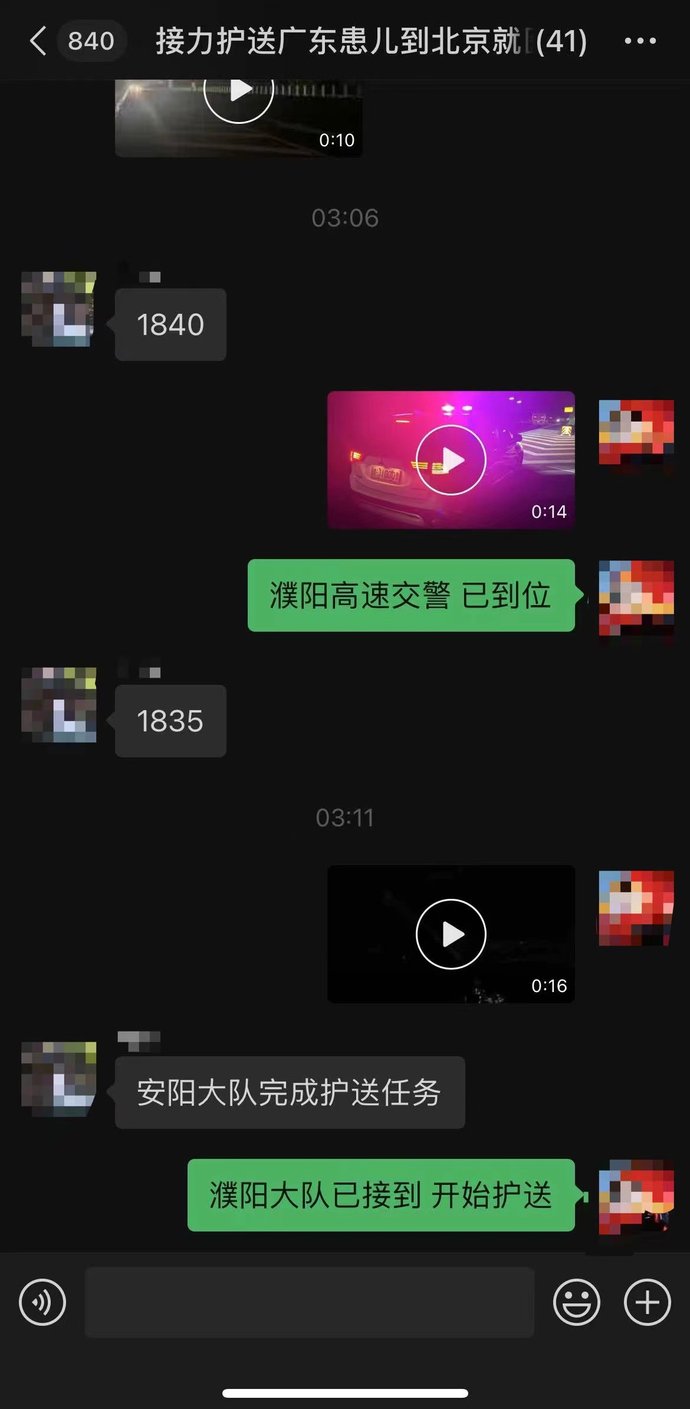Open the emoji picker
Image resolution: width=690 pixels, height=1409 pixels.
[577, 1302]
